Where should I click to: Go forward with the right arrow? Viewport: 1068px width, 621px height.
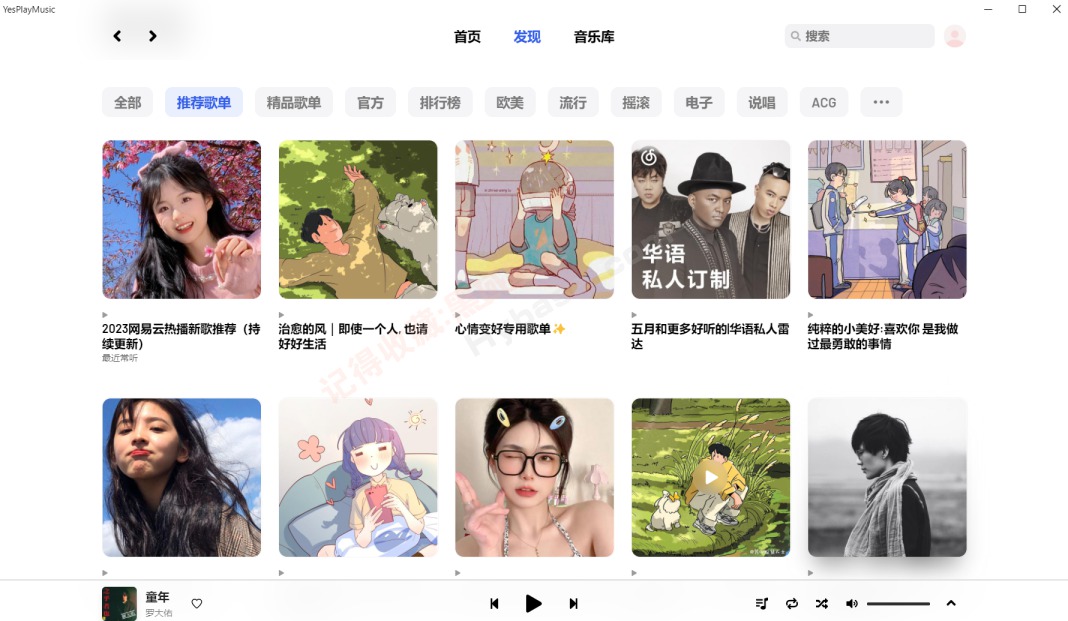click(153, 36)
